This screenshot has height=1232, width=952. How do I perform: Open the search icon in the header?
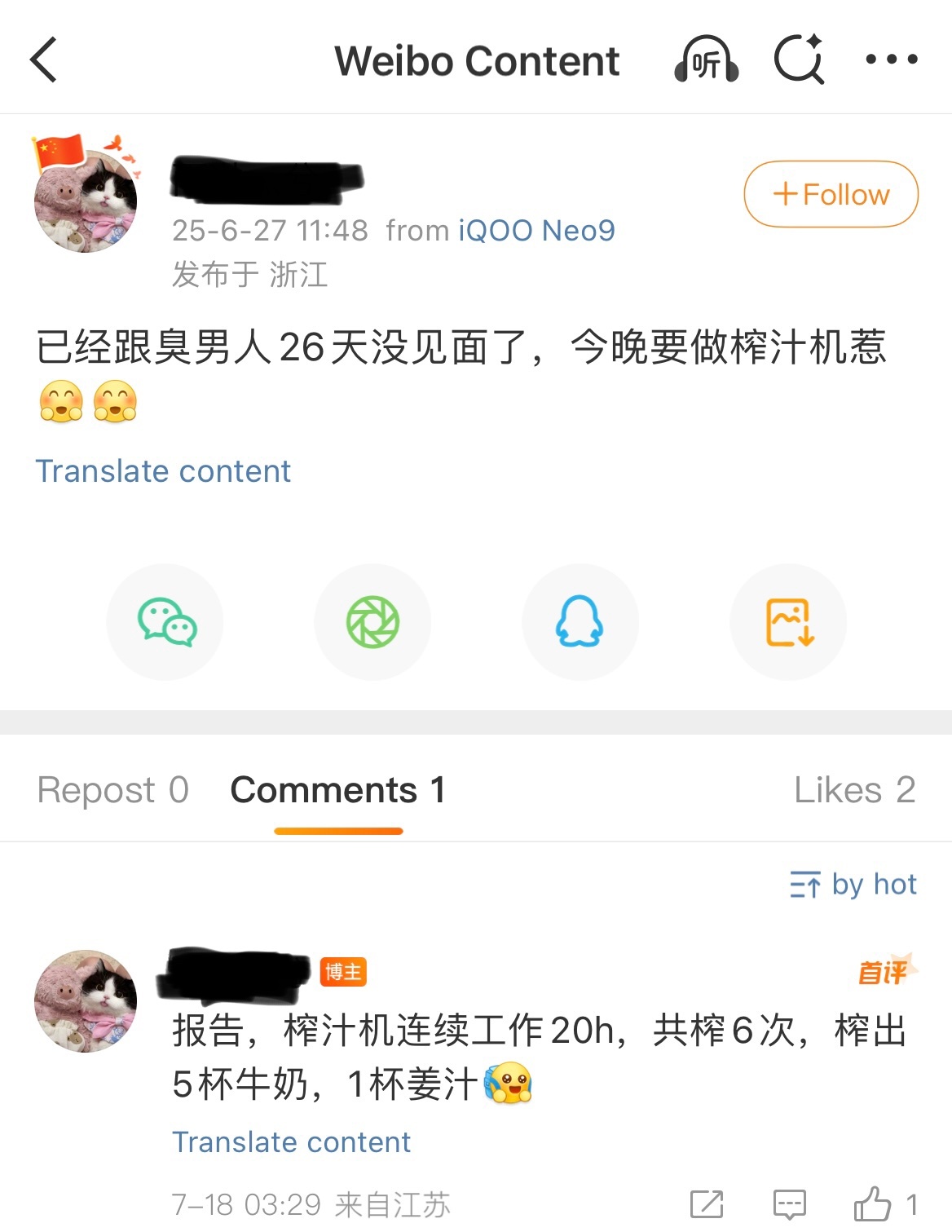point(798,60)
